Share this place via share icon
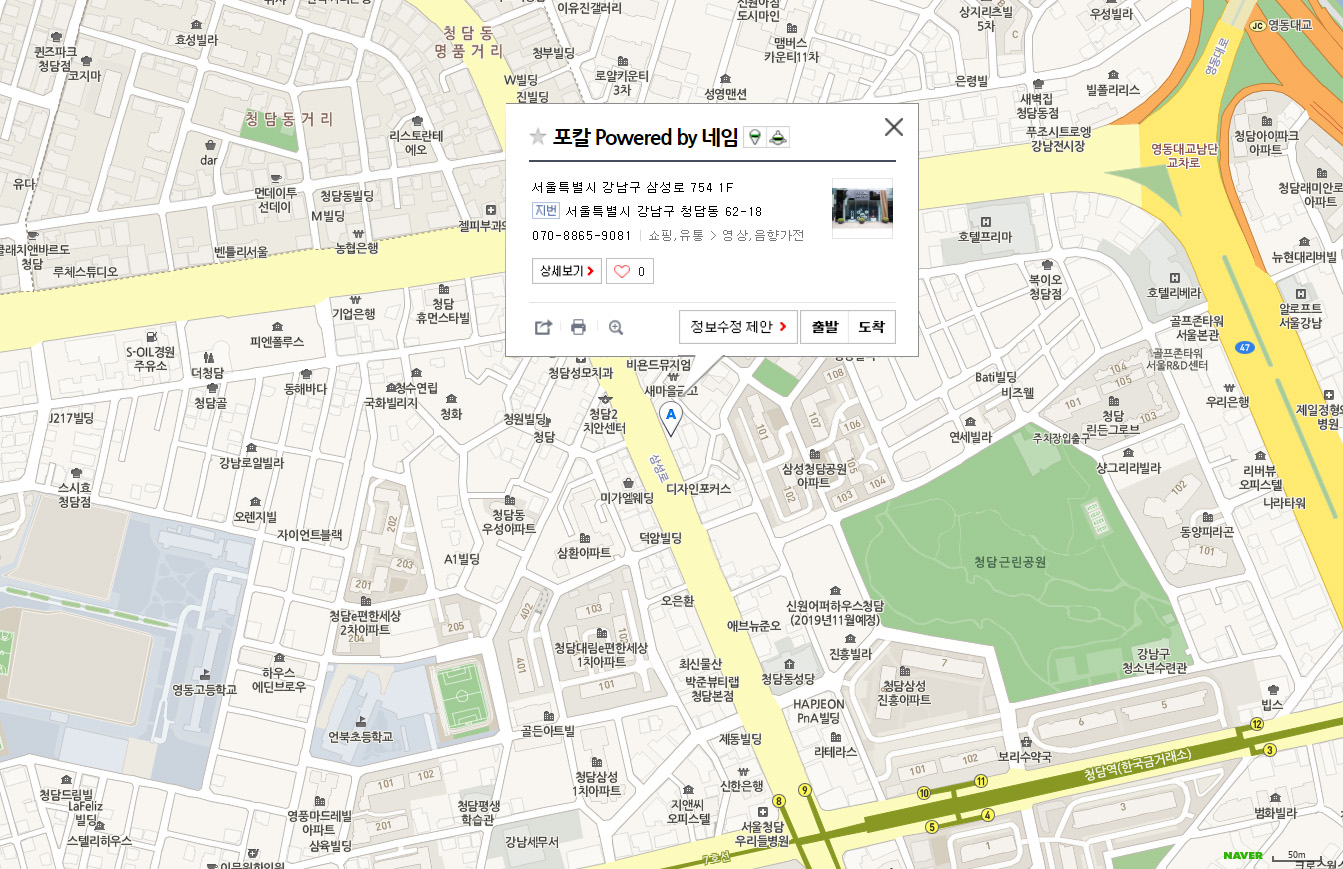The image size is (1343, 869). (x=543, y=327)
